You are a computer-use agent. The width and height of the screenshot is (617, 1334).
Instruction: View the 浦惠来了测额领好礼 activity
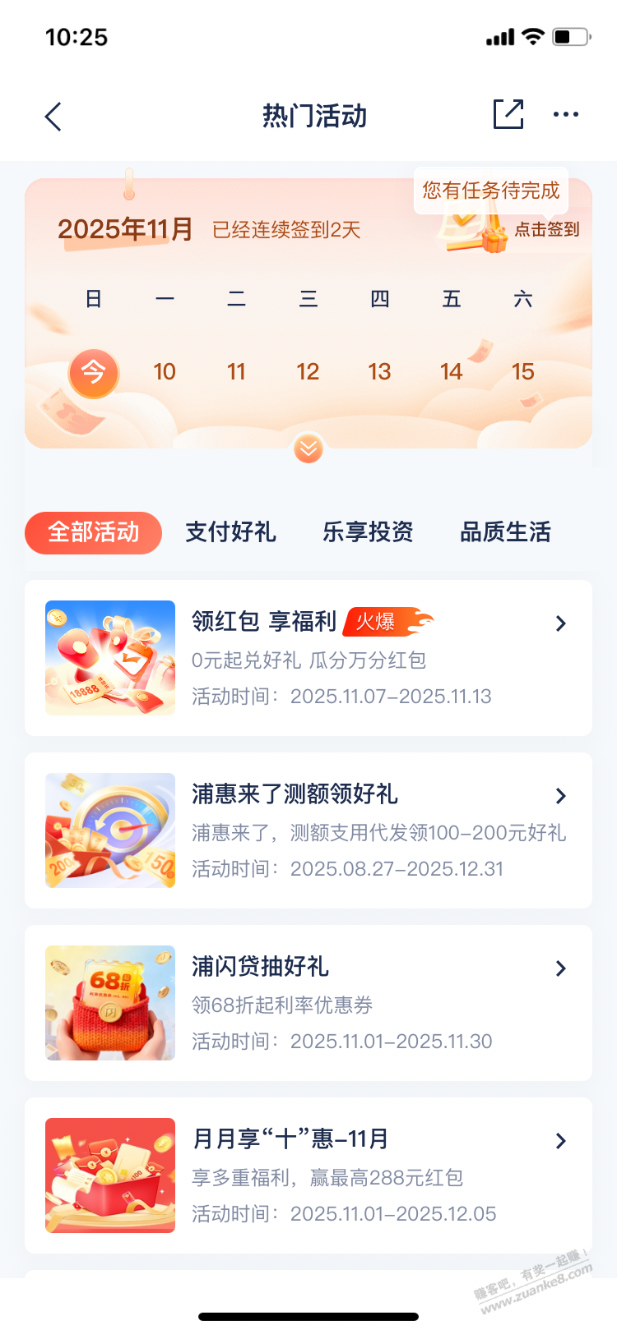click(308, 830)
